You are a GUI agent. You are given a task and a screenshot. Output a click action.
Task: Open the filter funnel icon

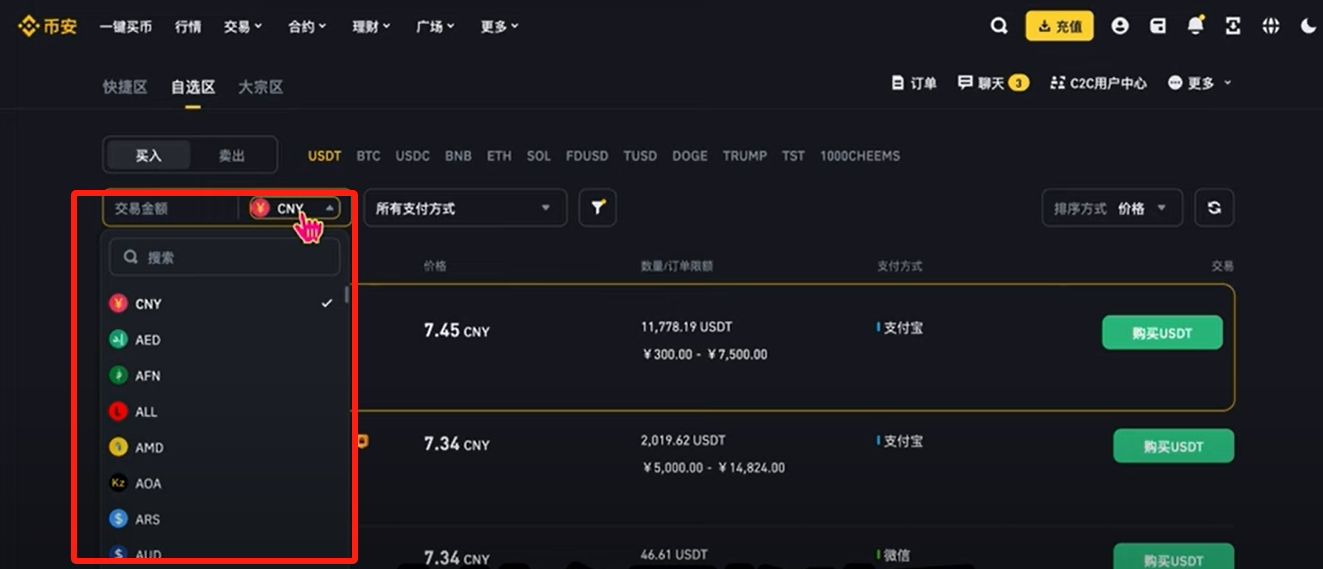coord(597,208)
